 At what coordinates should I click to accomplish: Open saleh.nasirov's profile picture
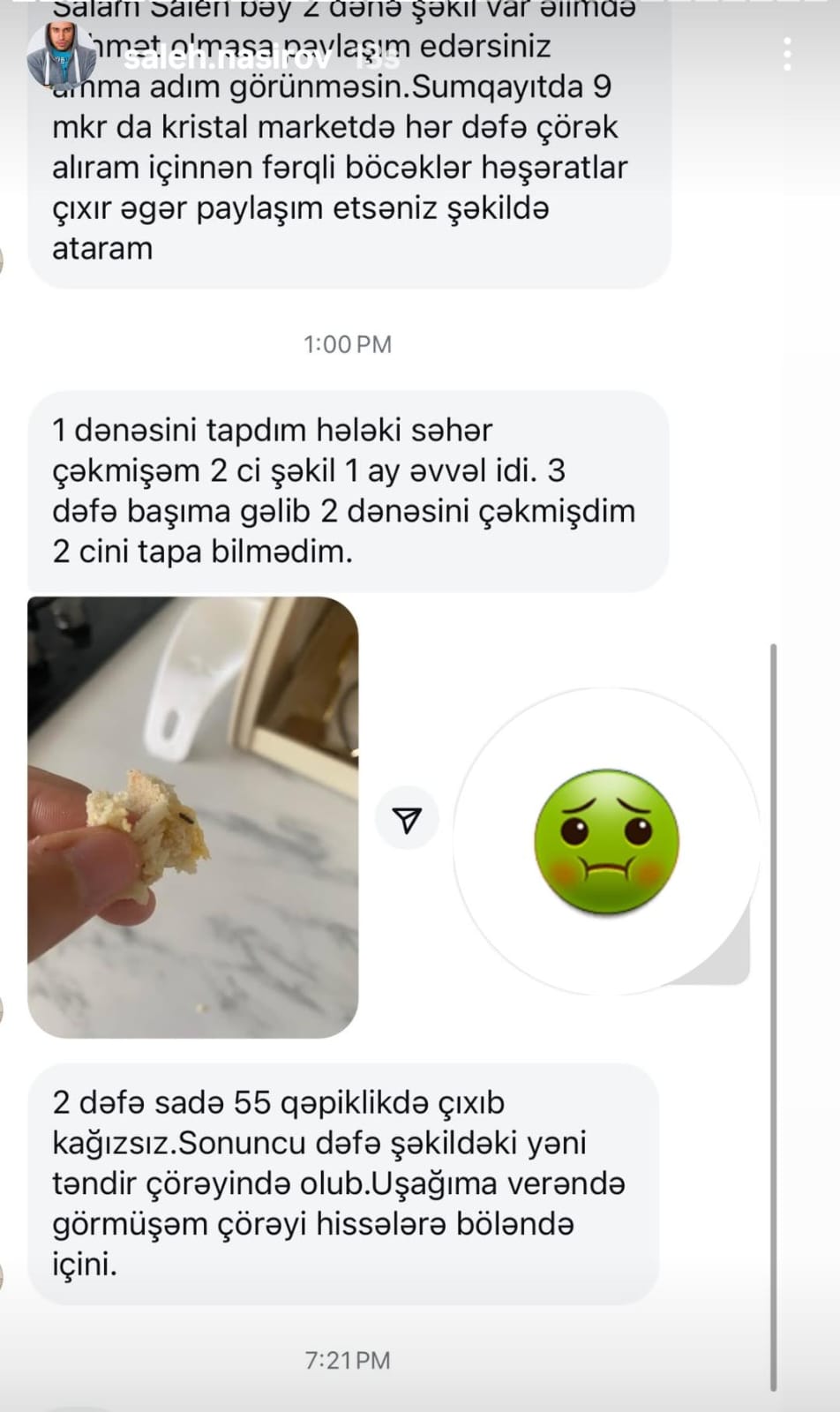coord(61,56)
